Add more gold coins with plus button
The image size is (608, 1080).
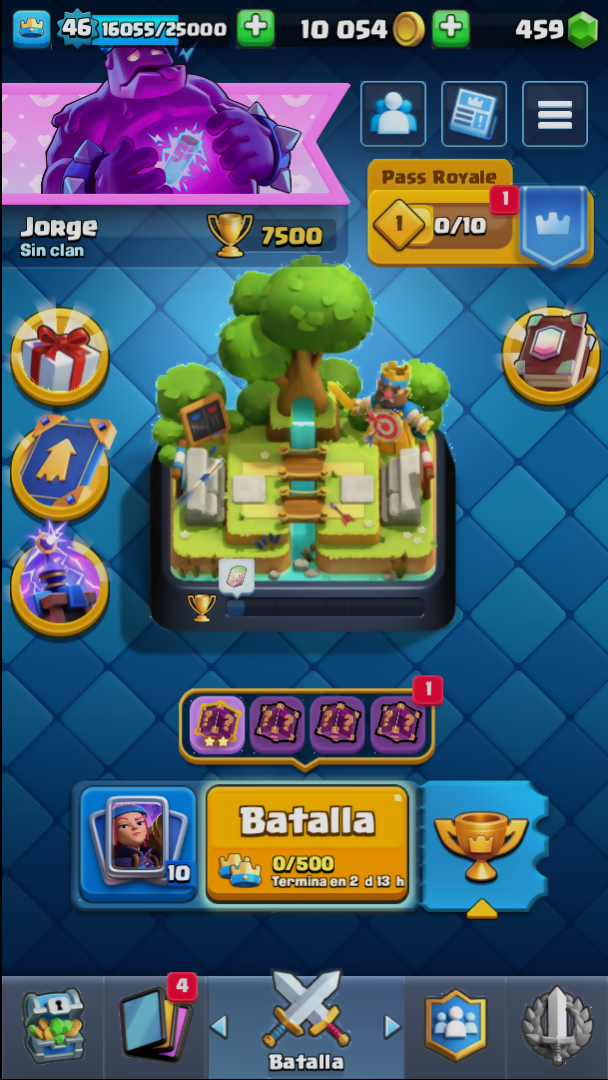(452, 29)
